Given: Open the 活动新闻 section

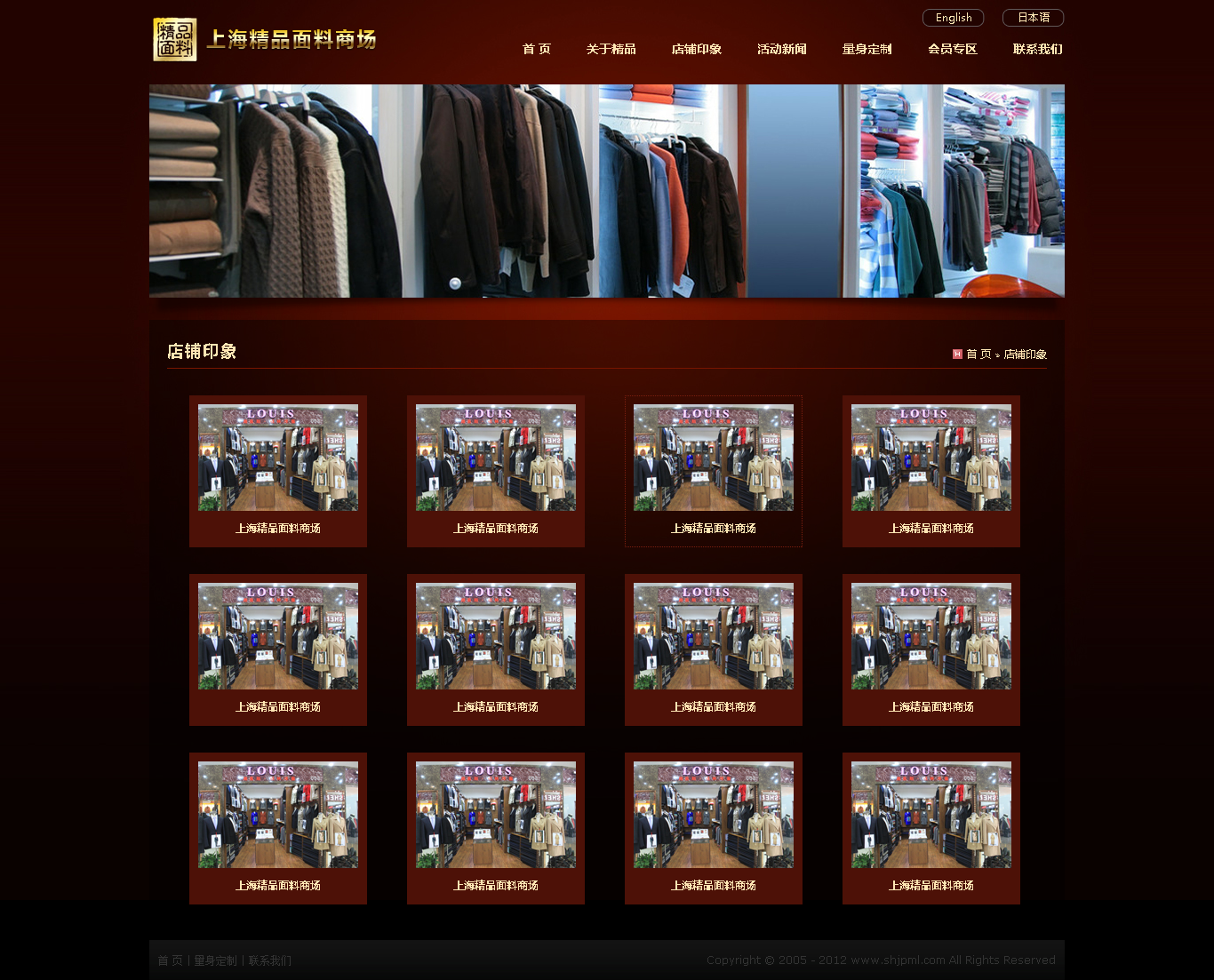Looking at the screenshot, I should pos(781,49).
